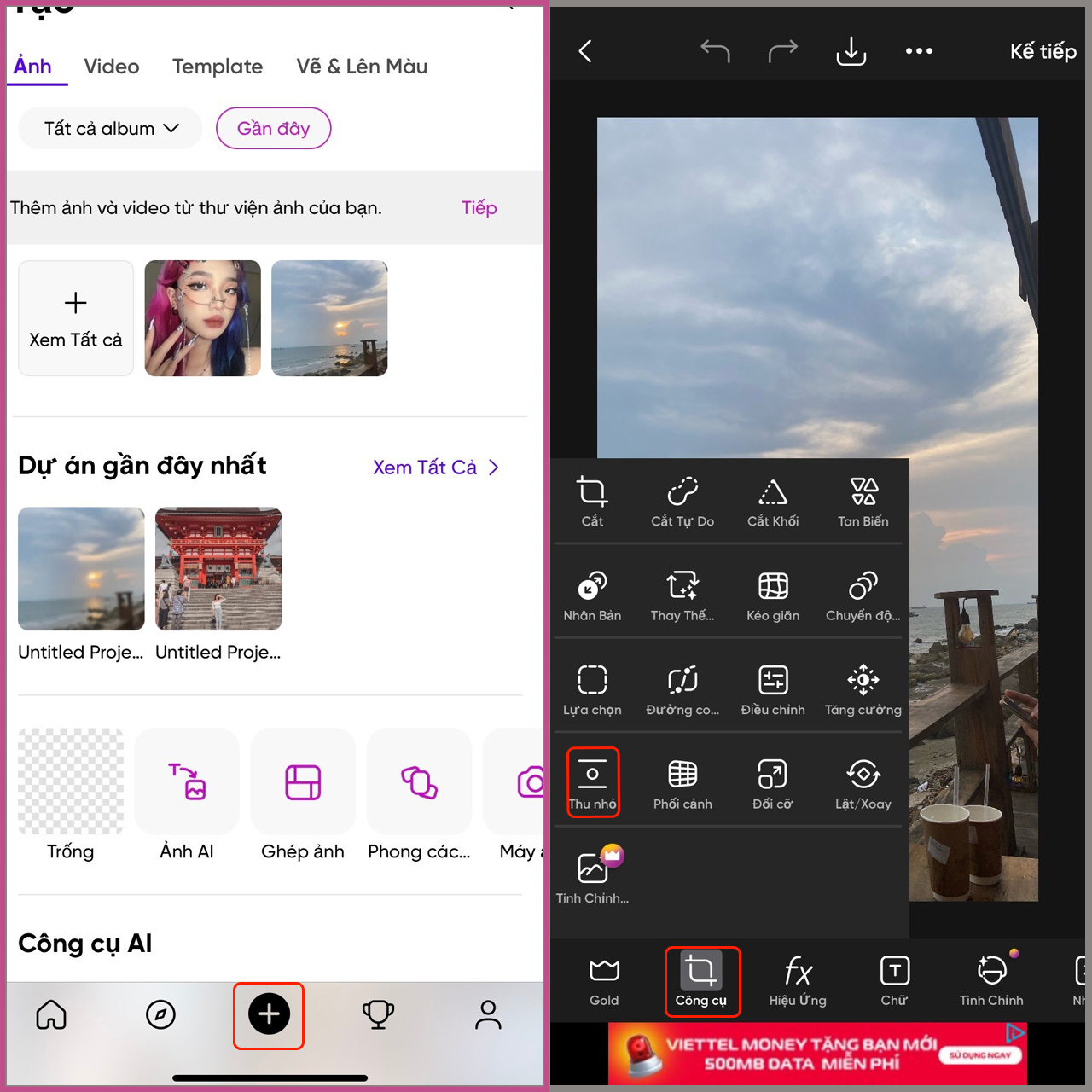Open the profile tab

(x=488, y=1014)
